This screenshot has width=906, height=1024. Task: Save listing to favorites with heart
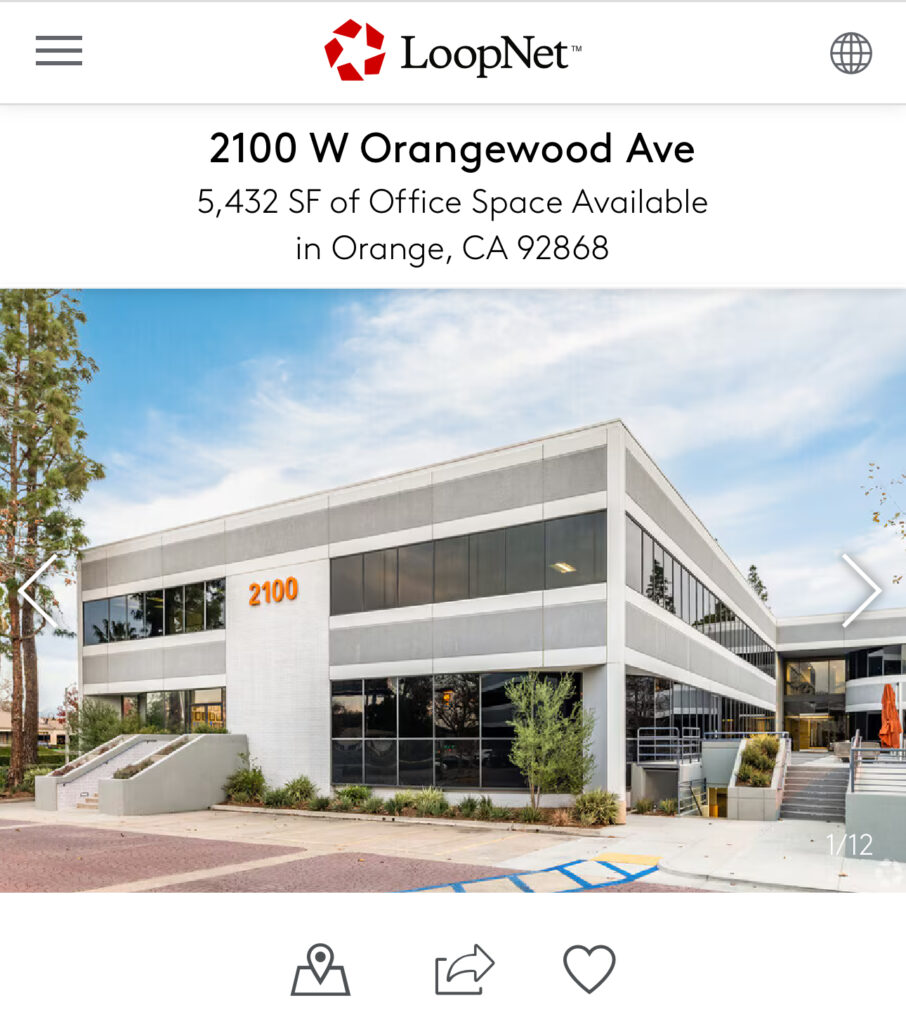pos(589,970)
